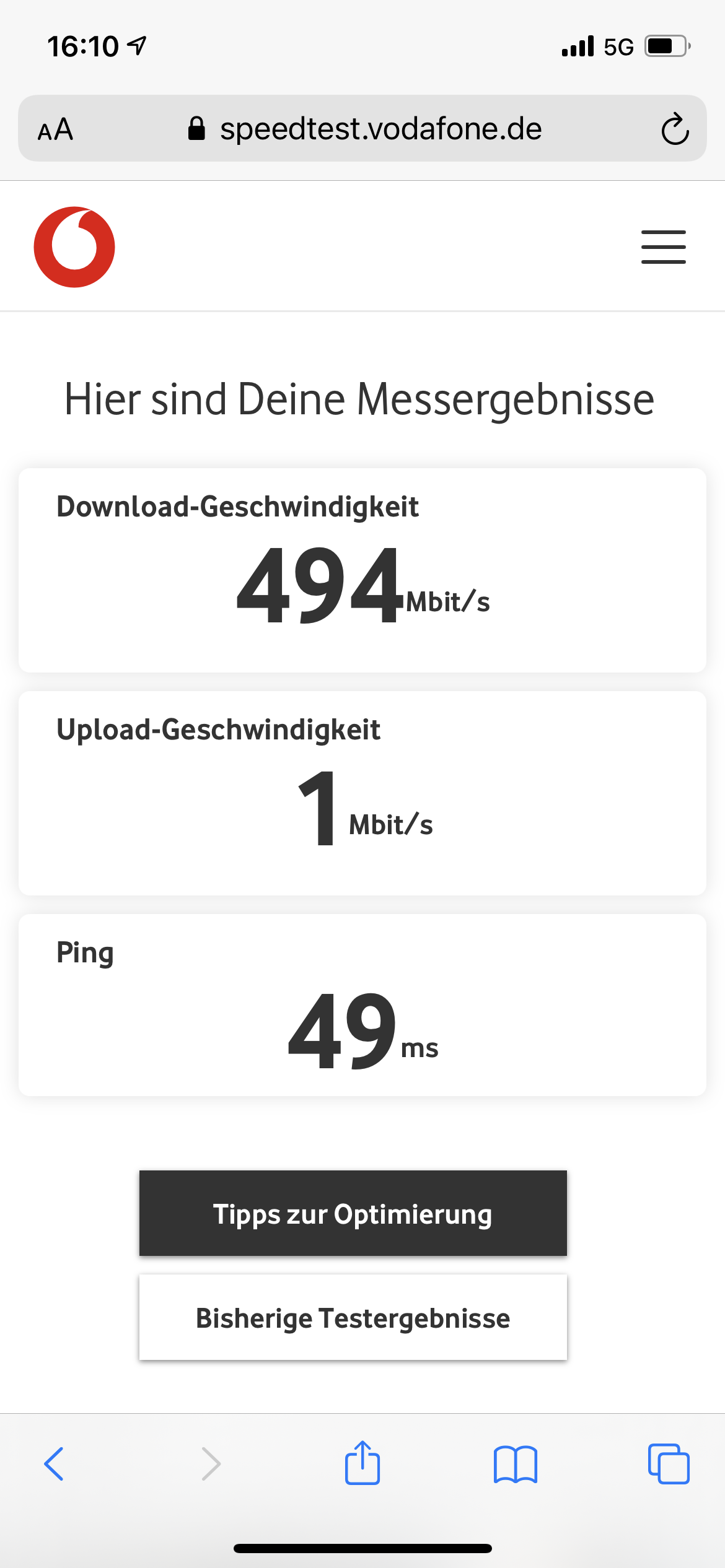This screenshot has width=725, height=1568.
Task: Reload the speedtest page
Action: tap(675, 129)
